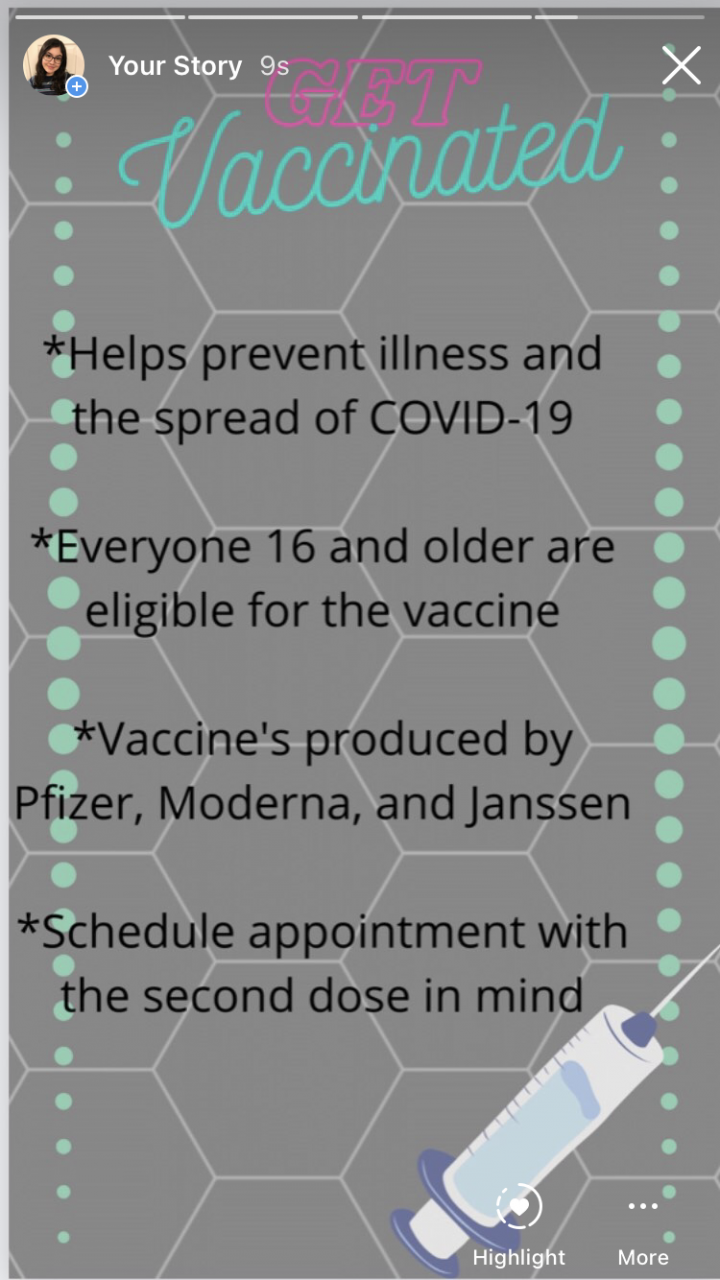Open Your Story profile picture
This screenshot has height=1280, width=720.
point(53,66)
